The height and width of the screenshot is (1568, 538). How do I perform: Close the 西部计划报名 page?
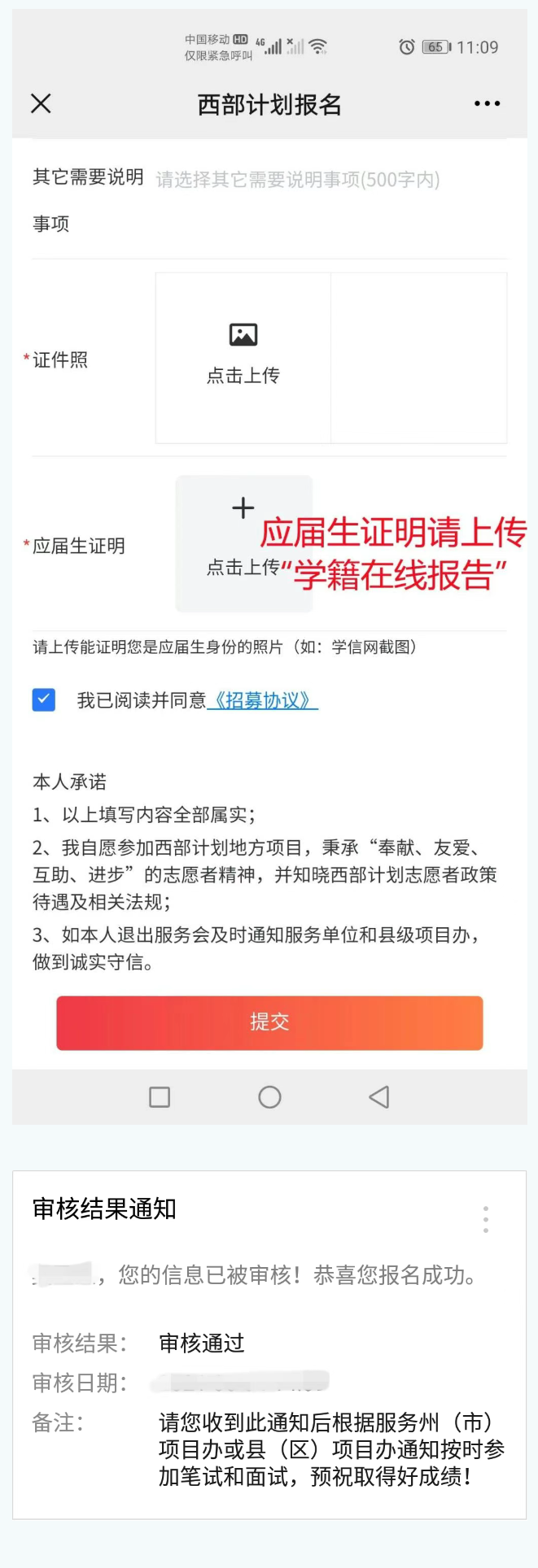[x=41, y=103]
